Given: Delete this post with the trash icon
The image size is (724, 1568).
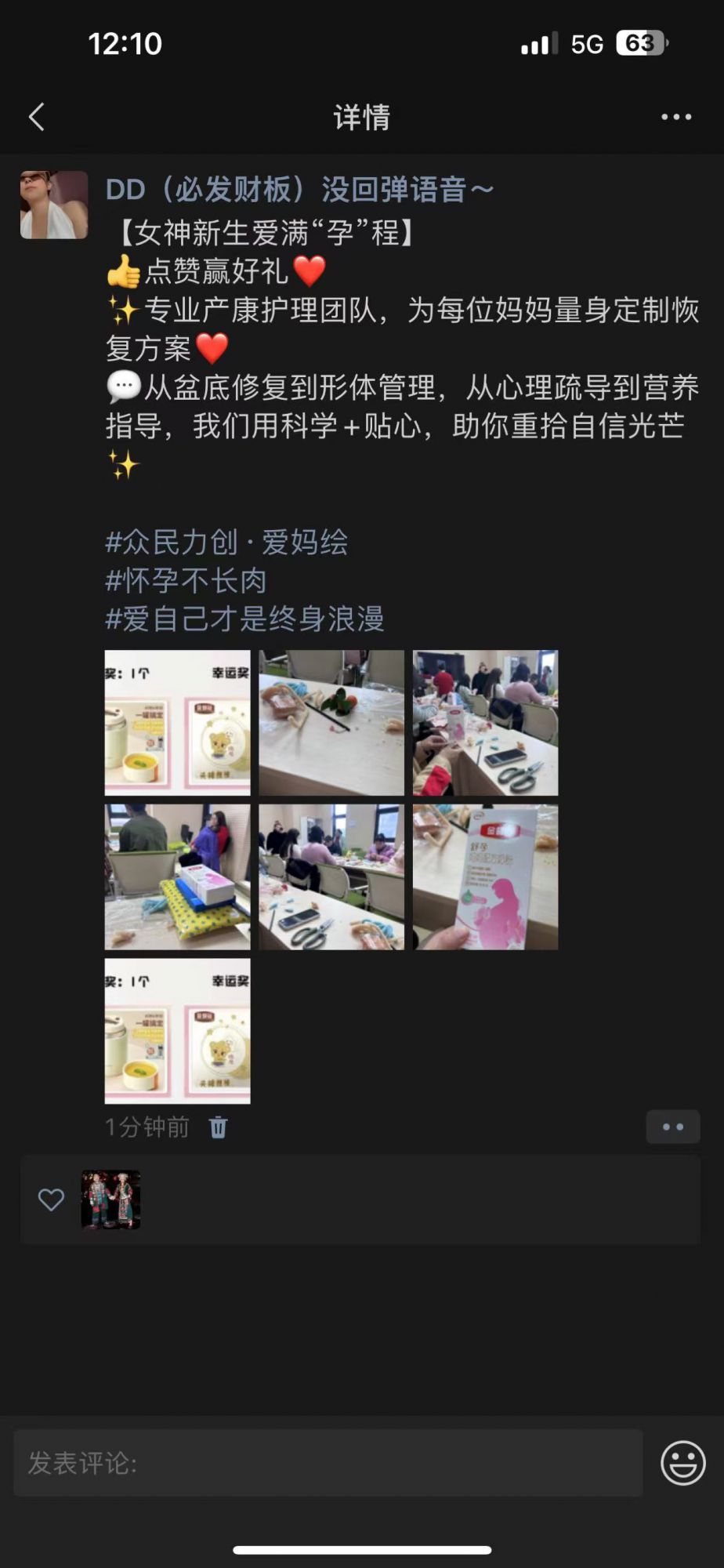Looking at the screenshot, I should [x=218, y=1127].
